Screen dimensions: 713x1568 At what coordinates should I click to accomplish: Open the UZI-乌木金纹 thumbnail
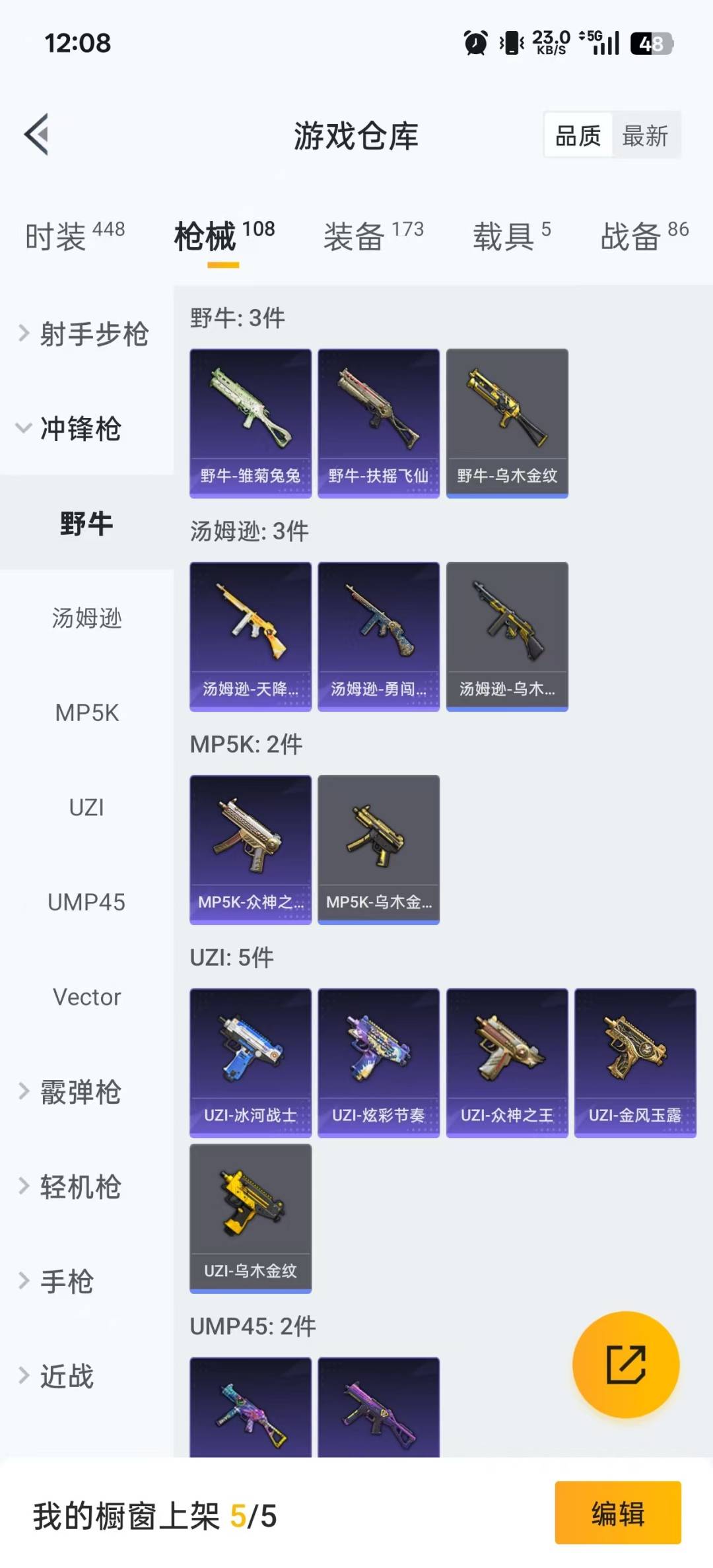click(250, 1220)
